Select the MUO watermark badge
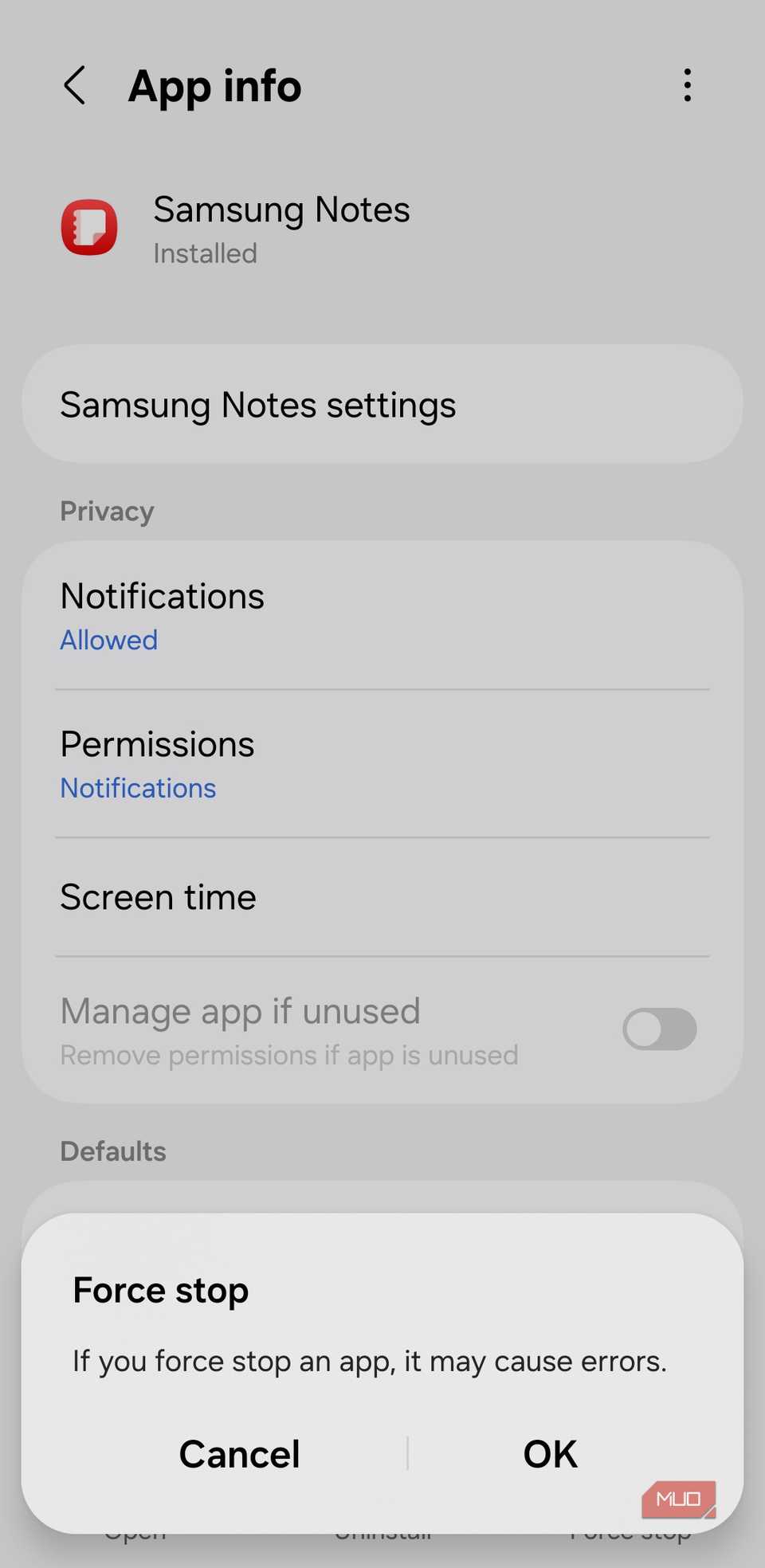765x1568 pixels. (x=678, y=1499)
